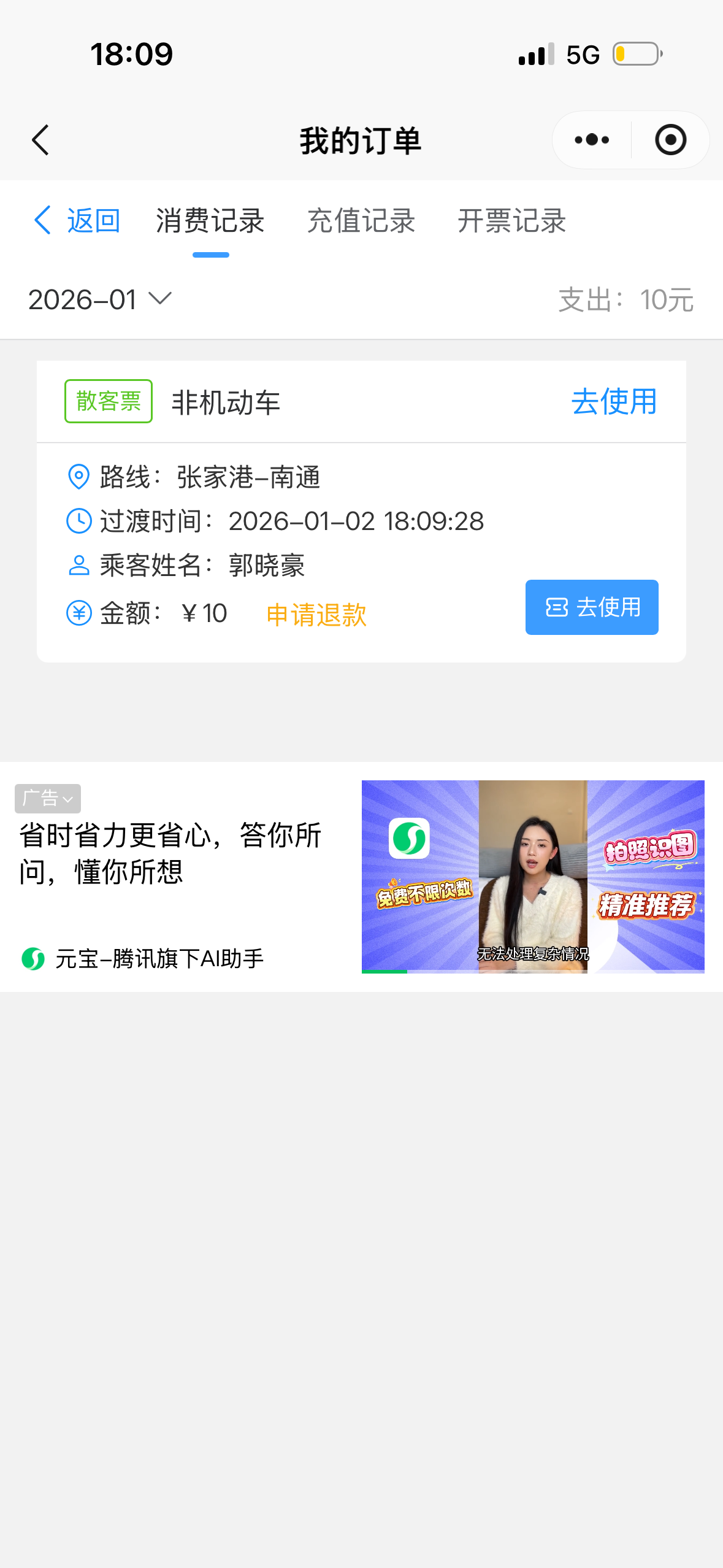Image resolution: width=723 pixels, height=1568 pixels.
Task: Tap the blue 去使用 ticket button
Action: [592, 607]
